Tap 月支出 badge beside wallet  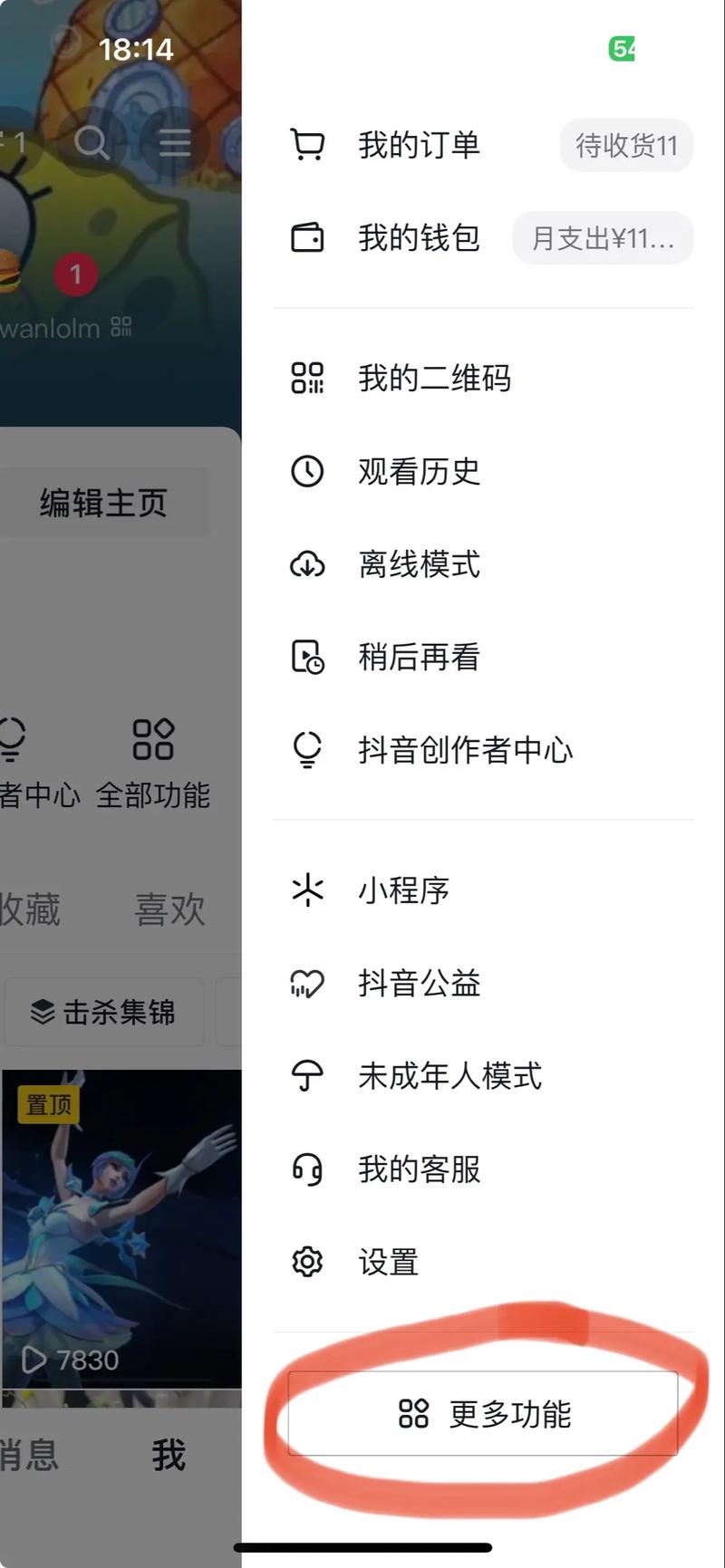click(603, 238)
